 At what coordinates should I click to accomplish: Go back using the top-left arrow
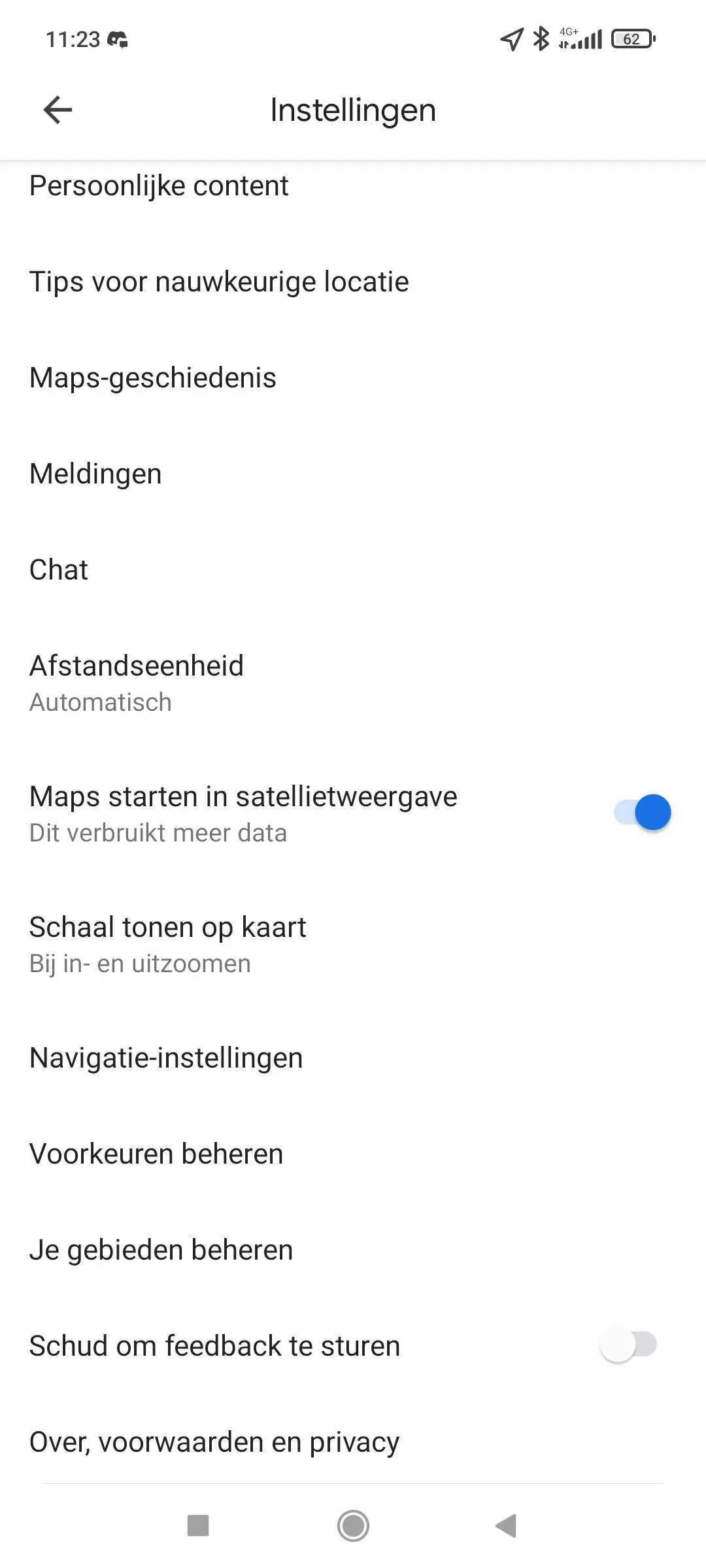[58, 110]
